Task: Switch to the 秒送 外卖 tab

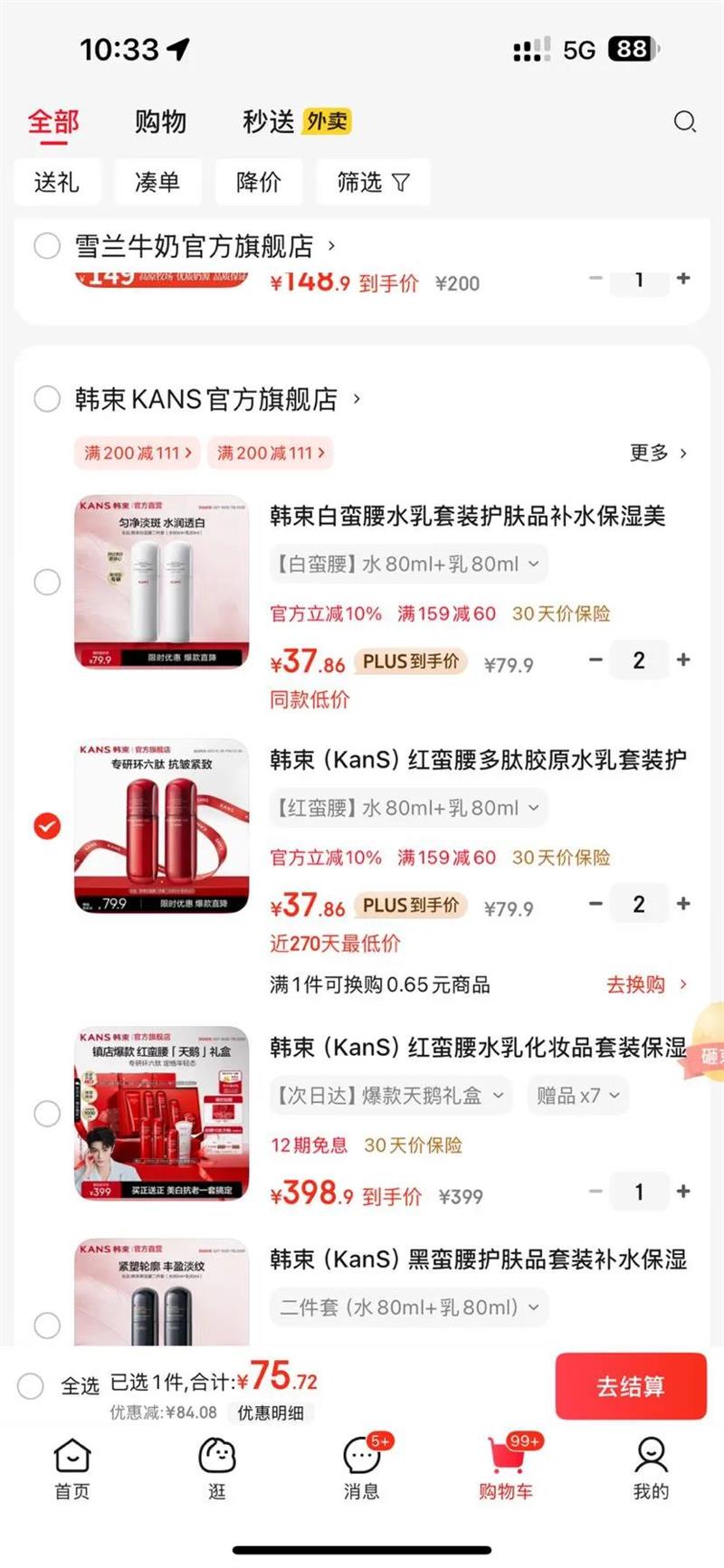Action: pos(295,122)
